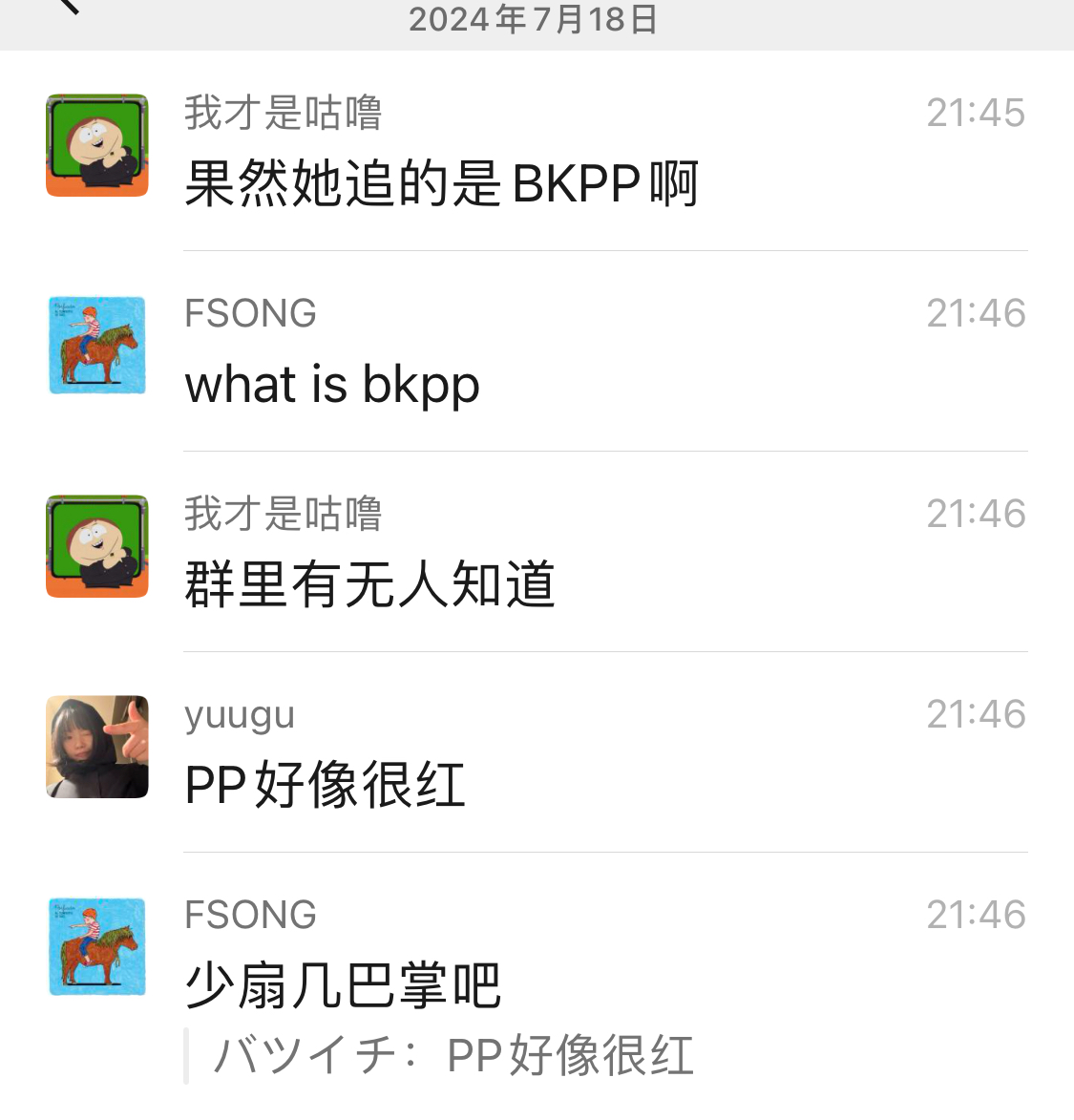Go back using the top-left arrow
The width and height of the screenshot is (1074, 1120).
(69, 8)
